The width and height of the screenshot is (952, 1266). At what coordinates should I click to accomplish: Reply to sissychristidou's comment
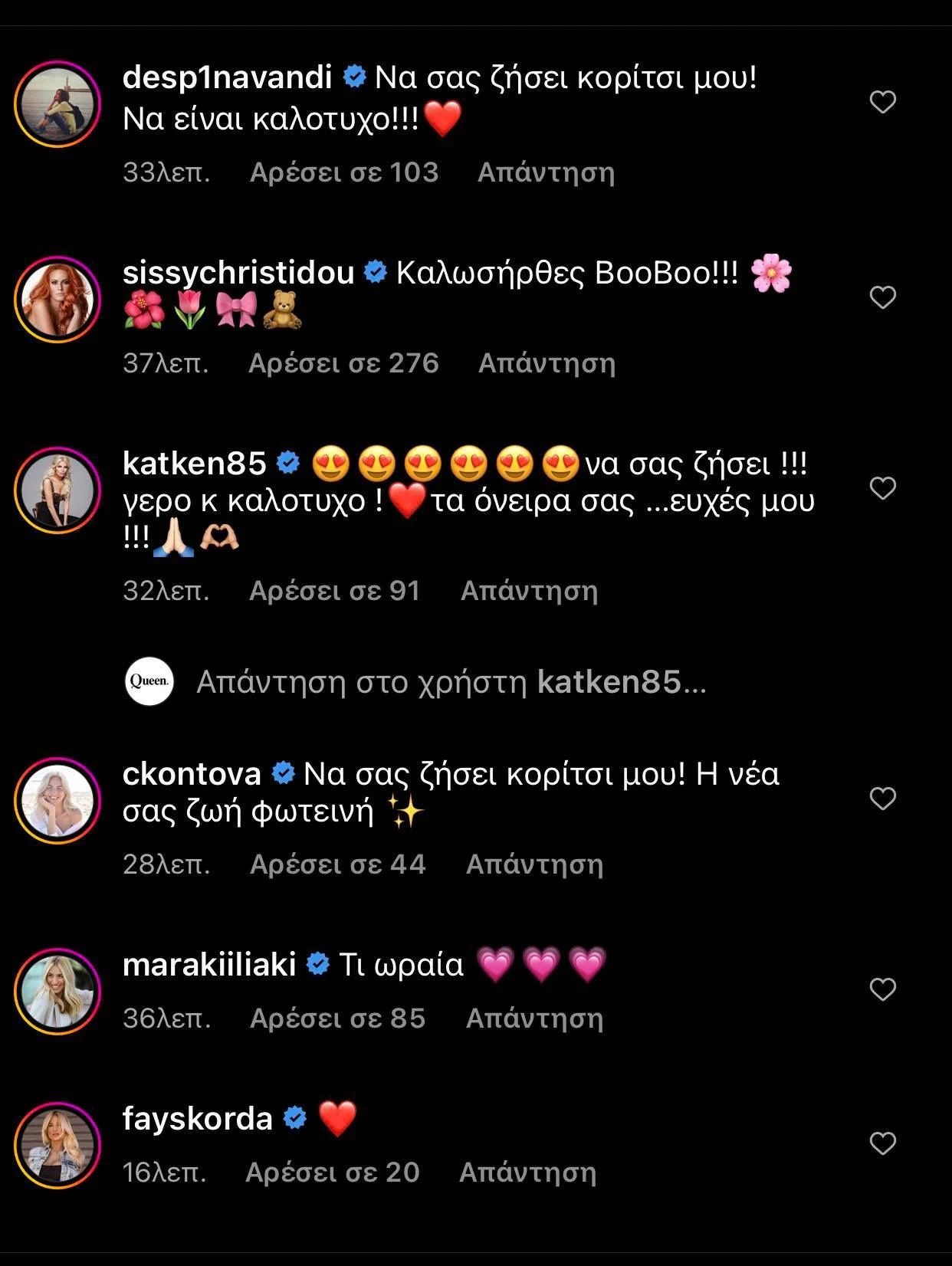(x=547, y=363)
